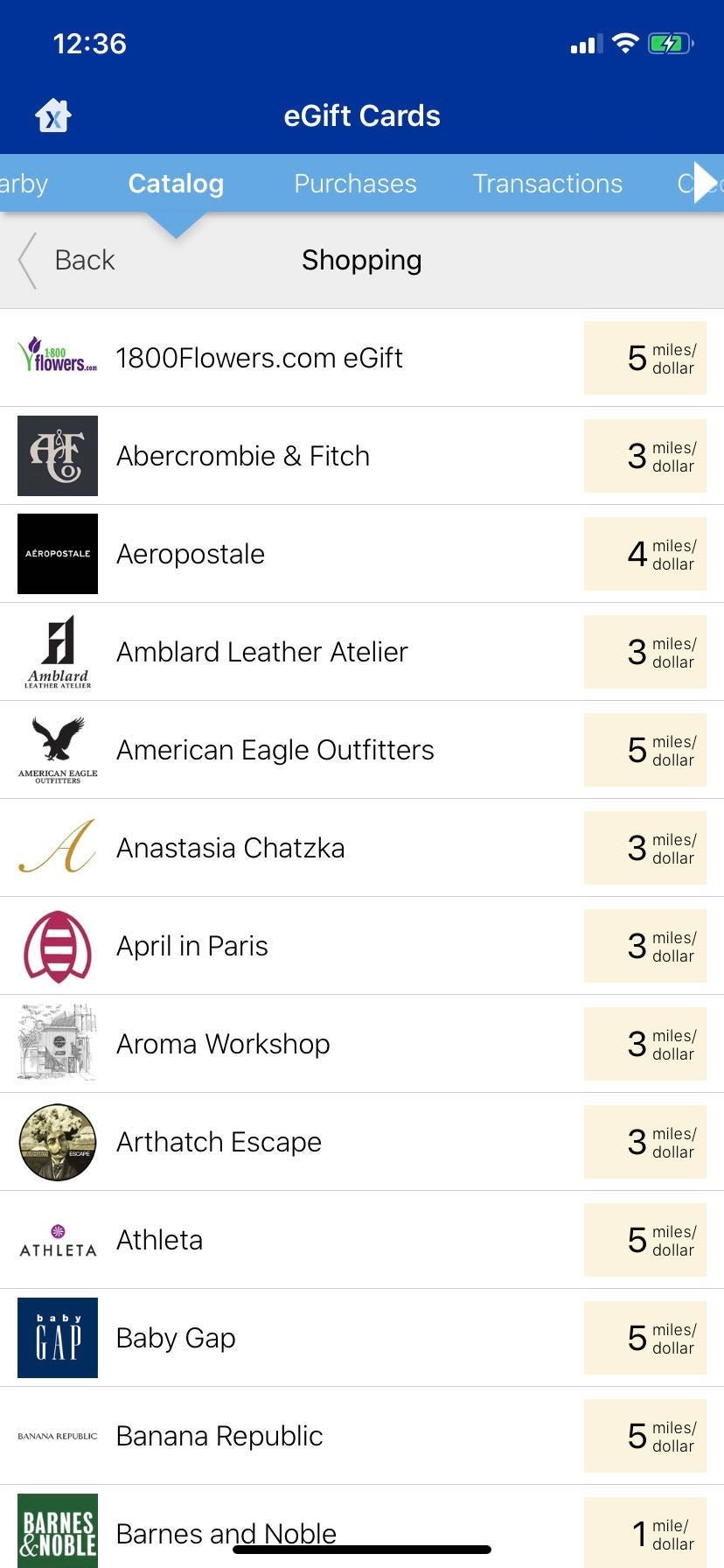724x1568 pixels.
Task: Open Aroma Workshop eGift card
Action: [x=223, y=1044]
